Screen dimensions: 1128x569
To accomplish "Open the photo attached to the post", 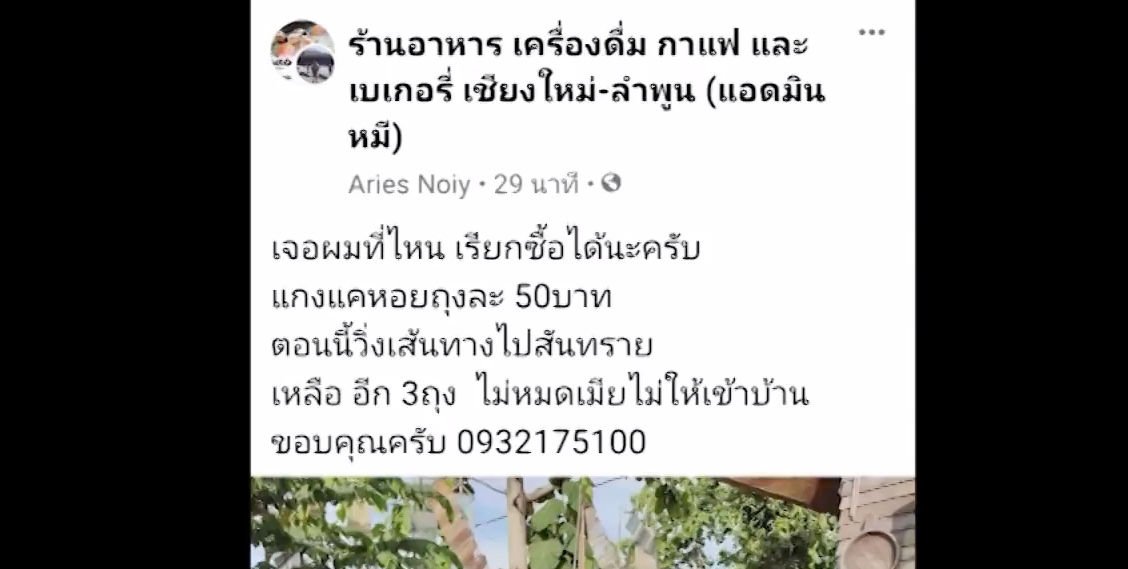I will click(x=582, y=523).
